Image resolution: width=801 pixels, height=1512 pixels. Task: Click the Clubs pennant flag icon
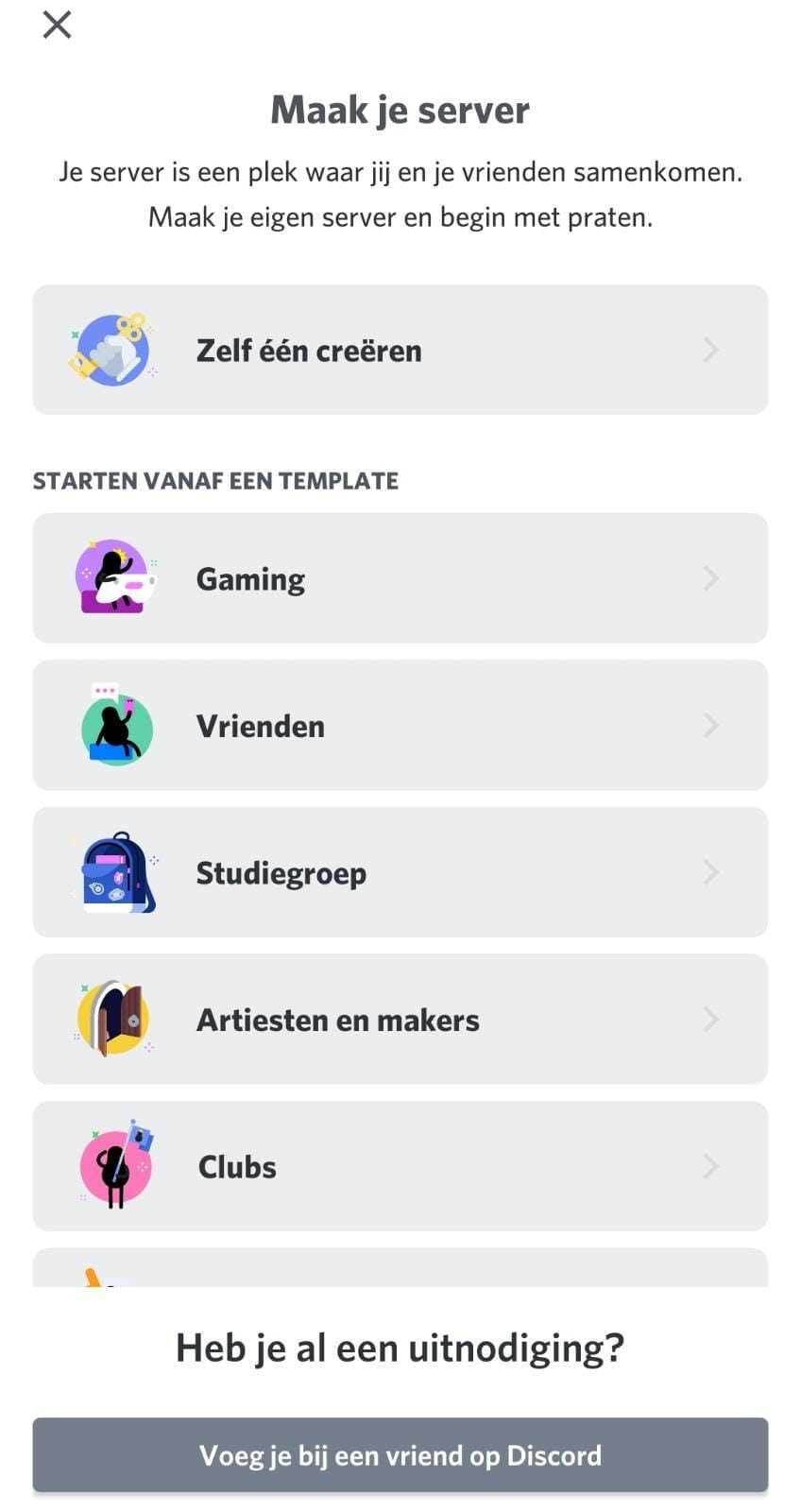pyautogui.click(x=113, y=1166)
